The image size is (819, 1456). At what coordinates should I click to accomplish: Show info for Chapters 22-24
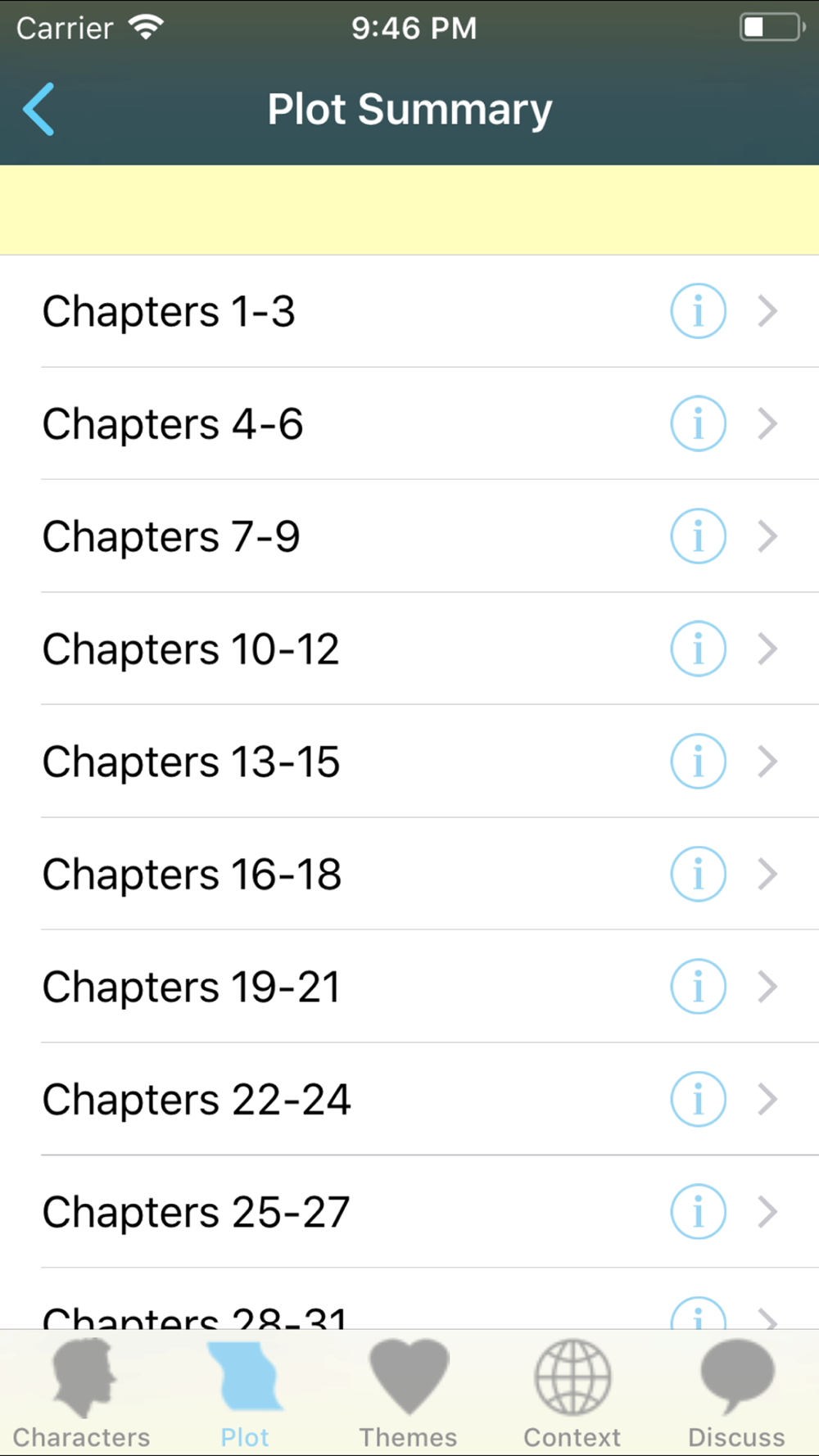tap(698, 1100)
